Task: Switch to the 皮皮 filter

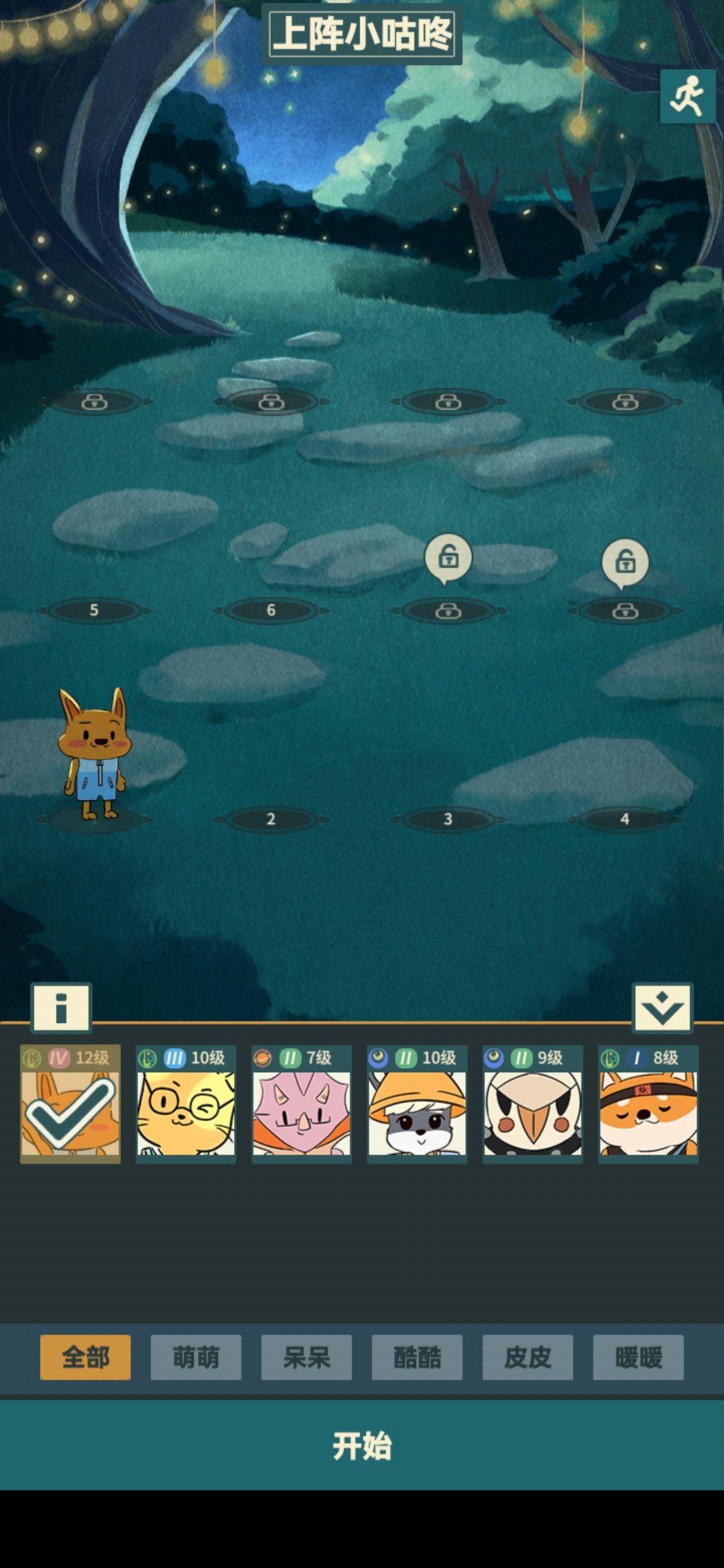Action: point(528,1357)
